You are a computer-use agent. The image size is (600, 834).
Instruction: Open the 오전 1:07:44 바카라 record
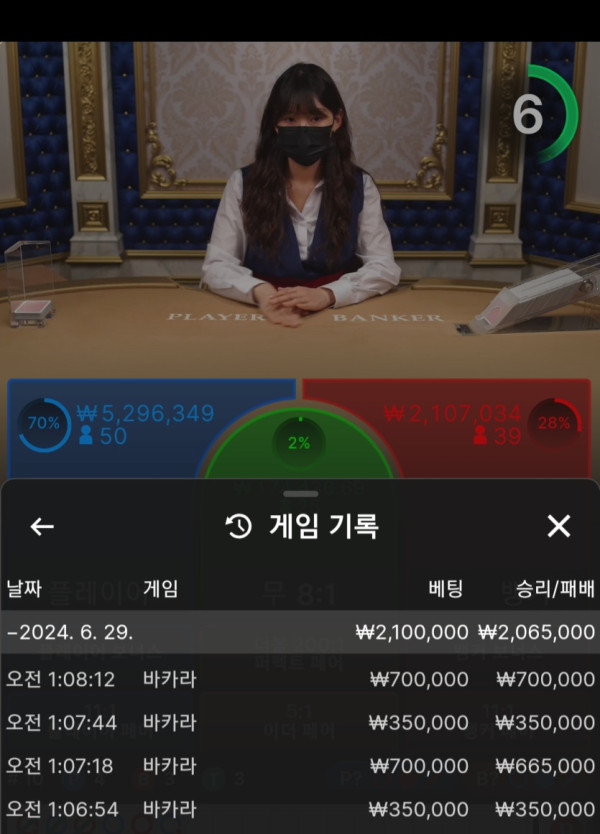300,723
